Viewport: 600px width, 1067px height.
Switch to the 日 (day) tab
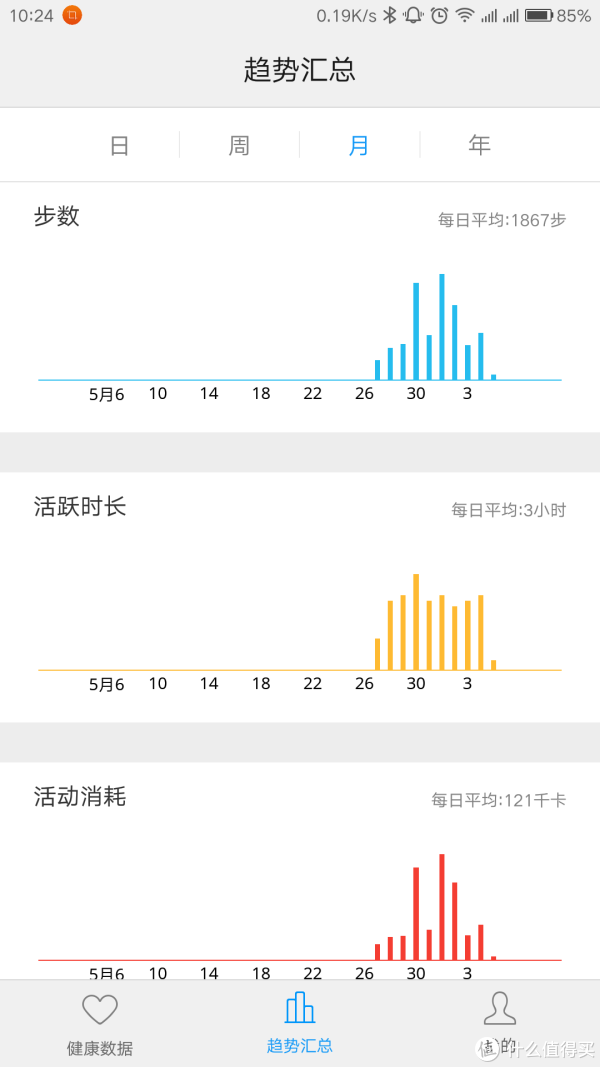click(119, 146)
